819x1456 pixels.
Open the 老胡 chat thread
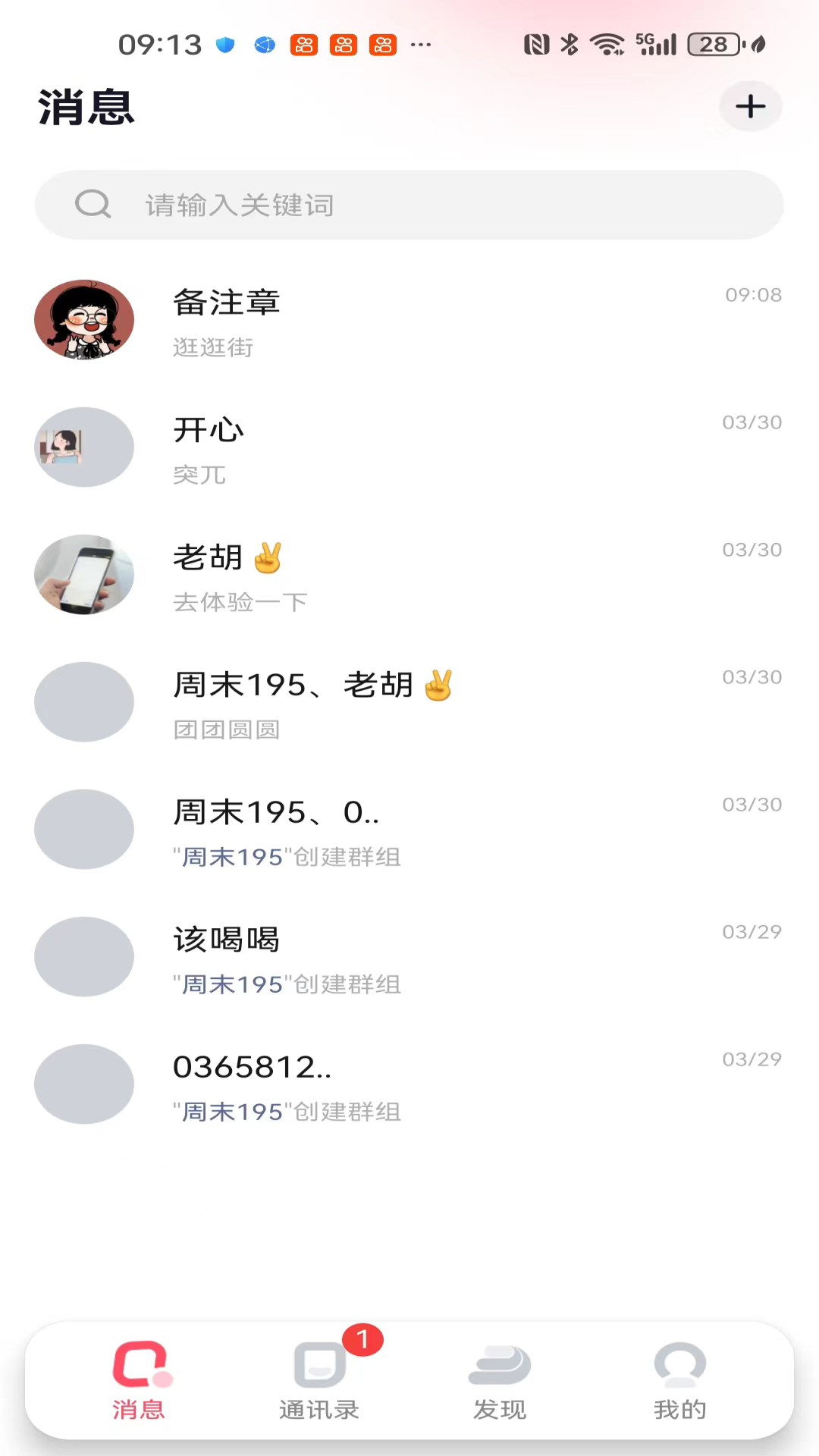click(409, 575)
